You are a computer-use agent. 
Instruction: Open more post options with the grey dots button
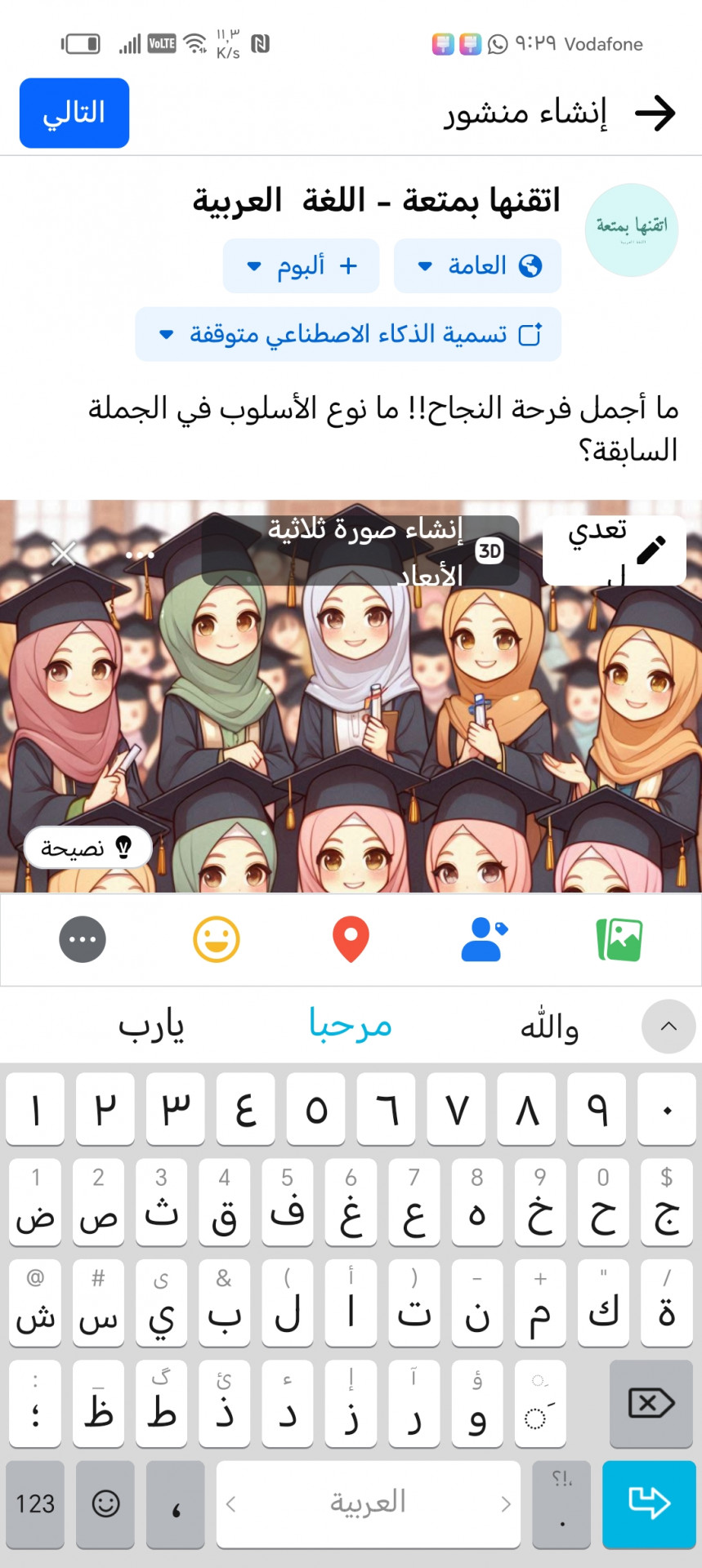(x=83, y=939)
